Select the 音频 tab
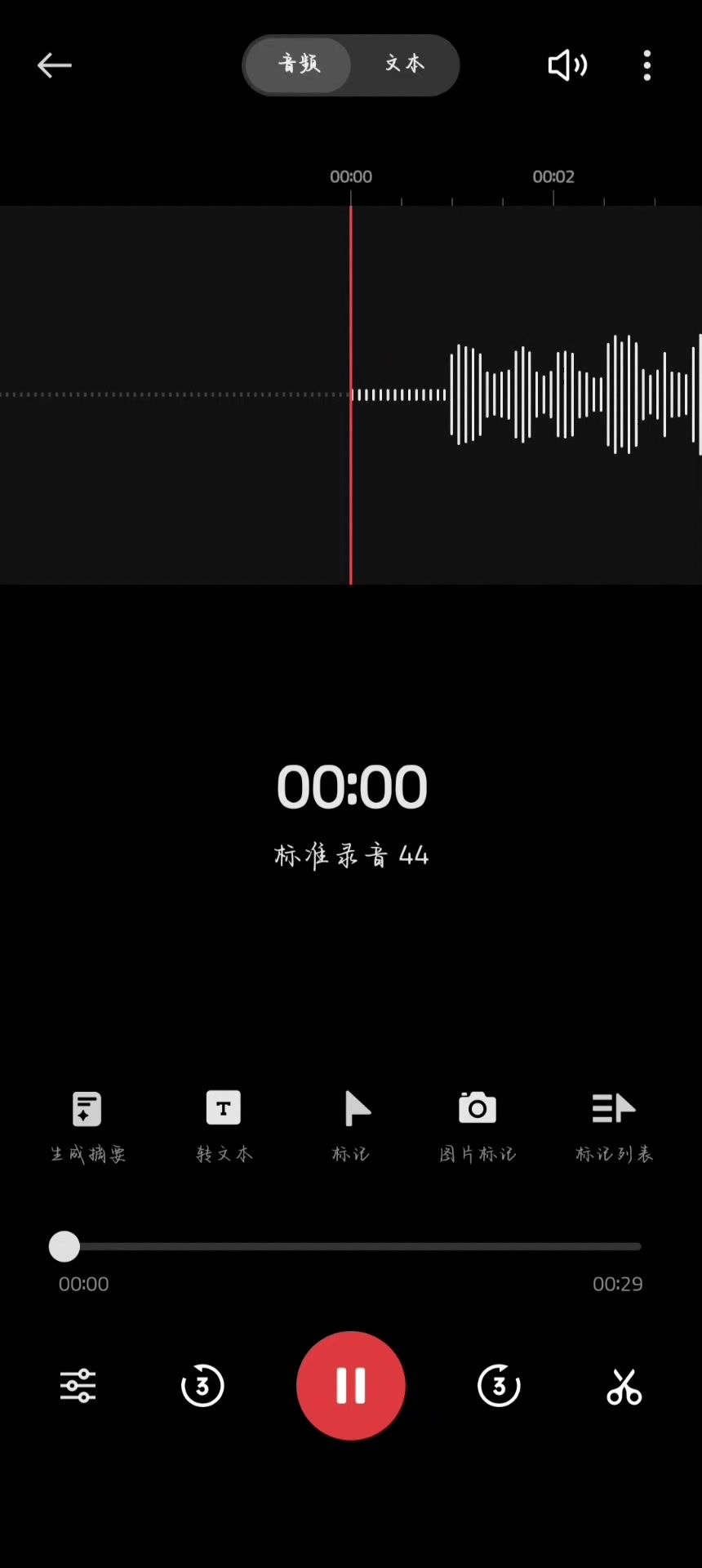 [x=299, y=65]
